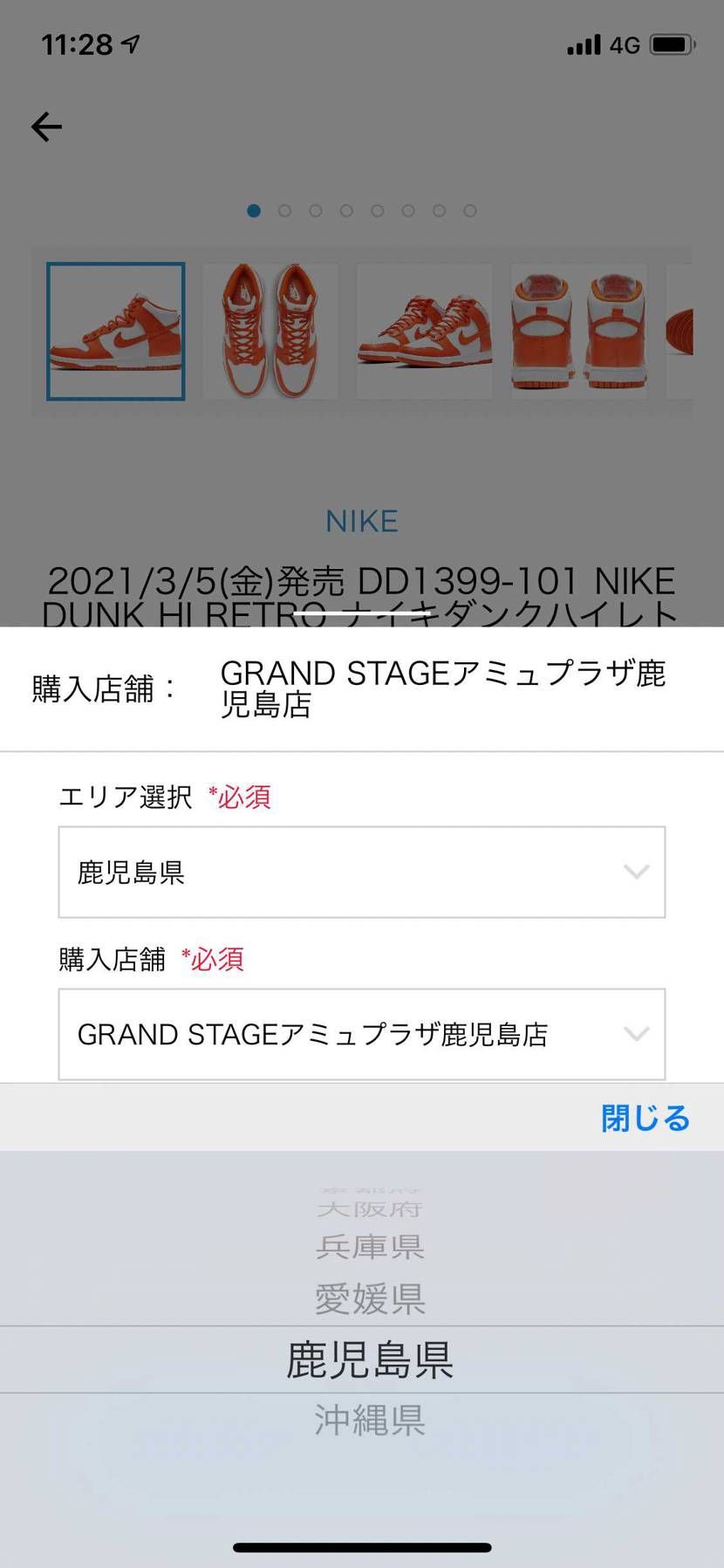Choose 兵庫県 in the picker wheel
The image size is (724, 1568).
click(370, 1246)
